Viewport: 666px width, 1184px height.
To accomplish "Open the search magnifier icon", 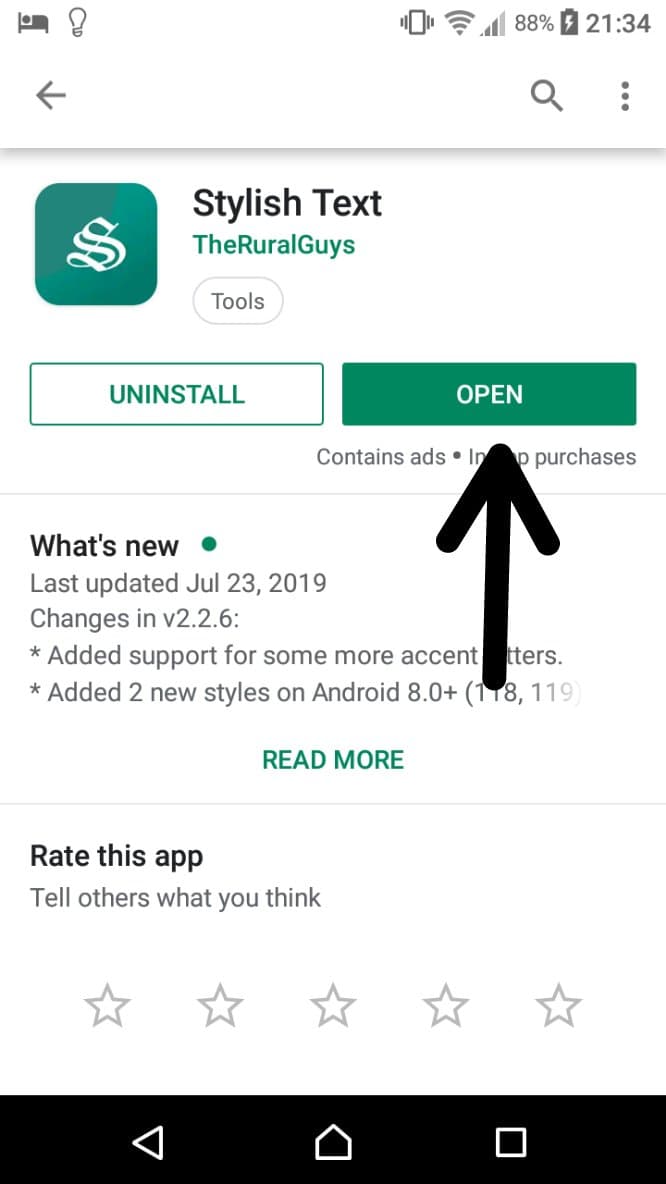I will (x=546, y=96).
